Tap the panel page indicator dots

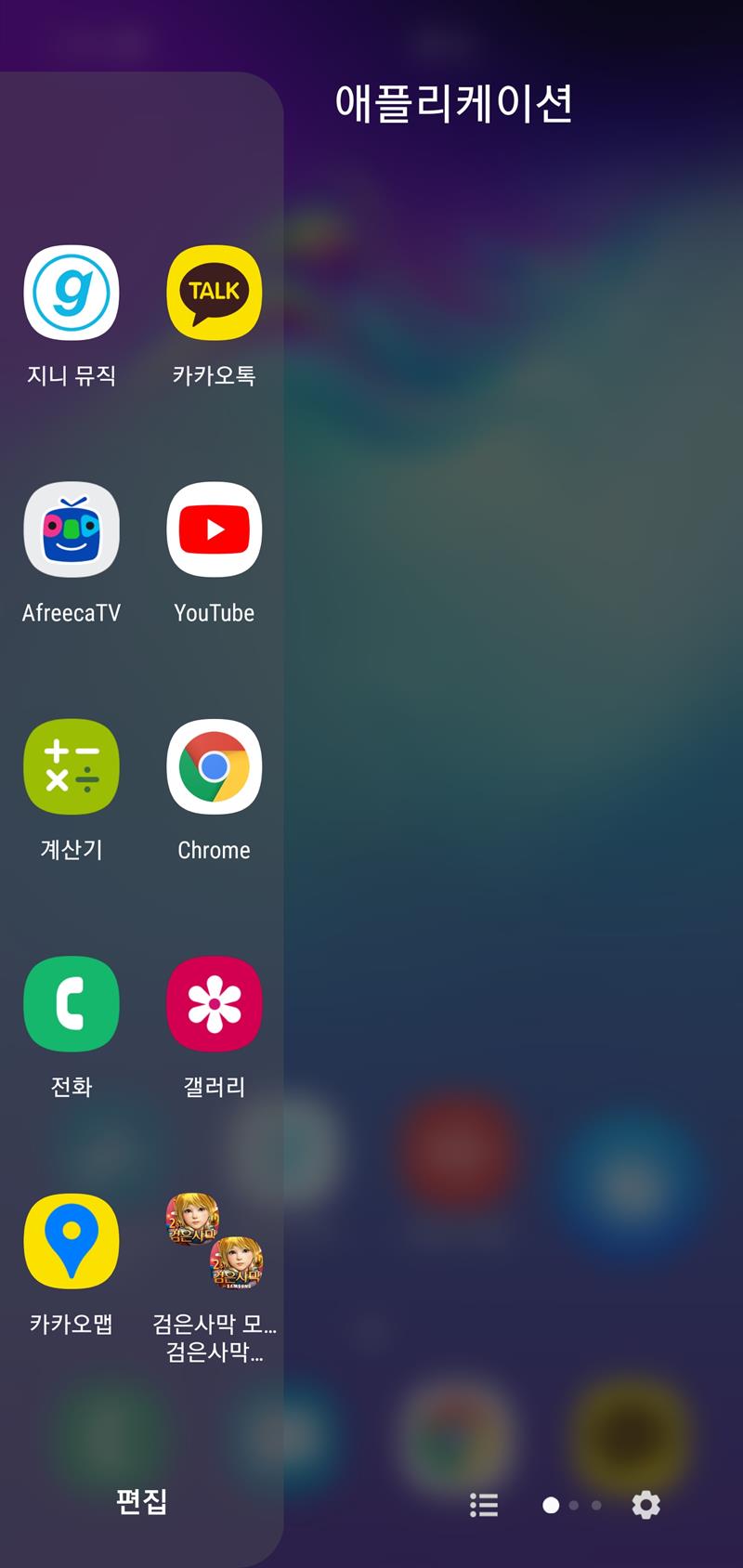tap(572, 1505)
